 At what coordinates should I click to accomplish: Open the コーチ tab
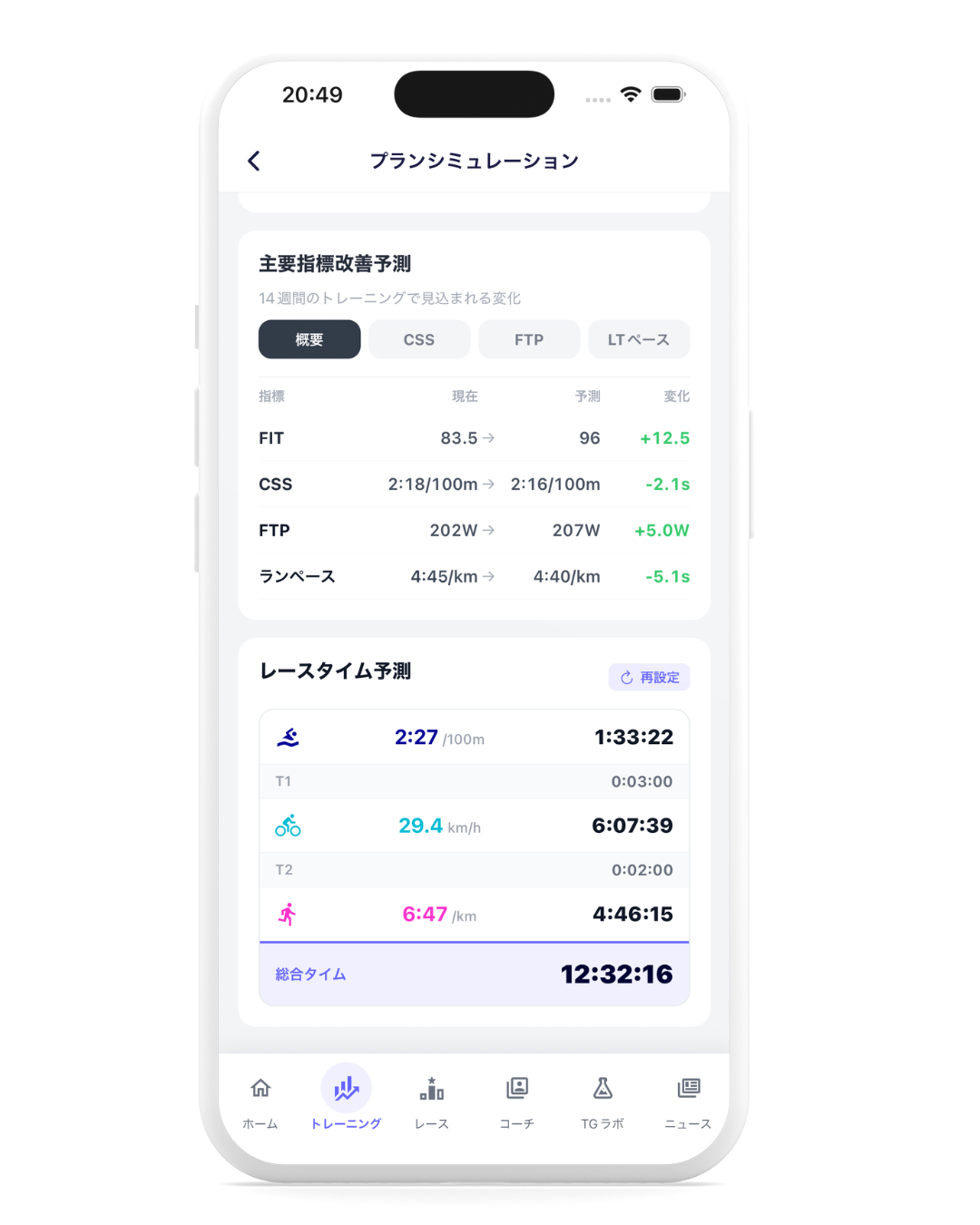tap(517, 1101)
